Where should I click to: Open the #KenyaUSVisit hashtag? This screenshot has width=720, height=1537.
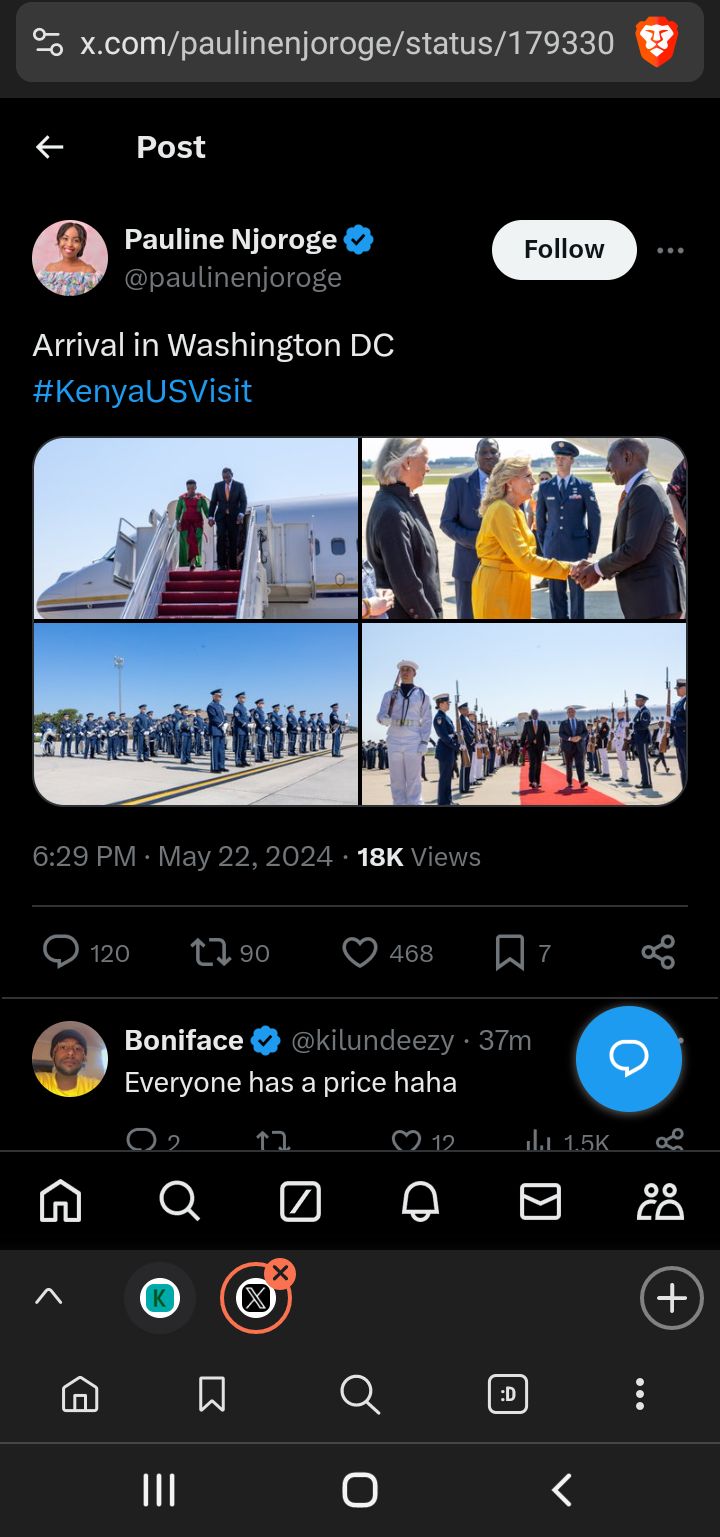(x=142, y=391)
